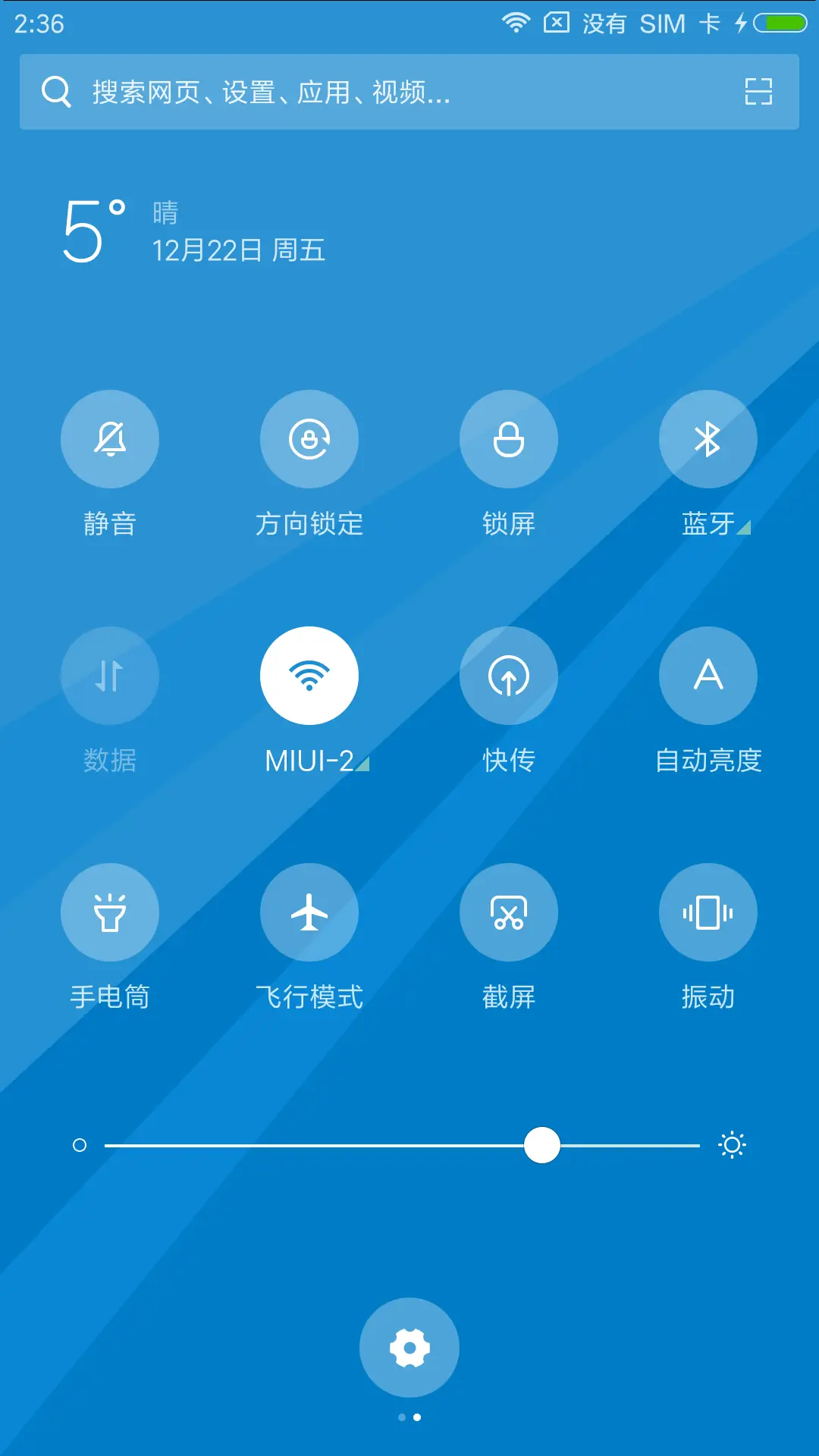819x1456 pixels.
Task: Adjust the brightness slider knob
Action: (541, 1145)
